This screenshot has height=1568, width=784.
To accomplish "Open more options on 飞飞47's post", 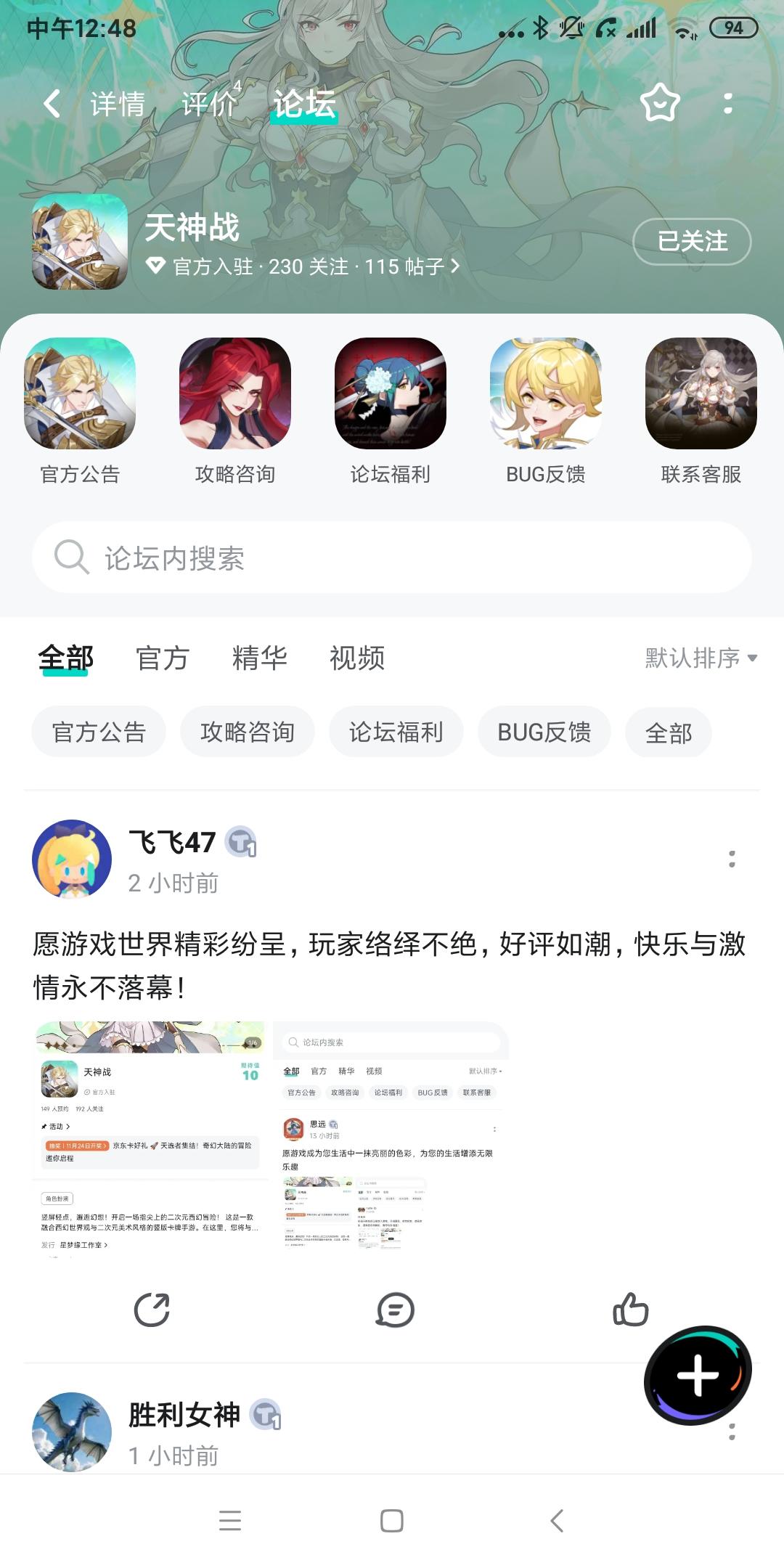I will [732, 857].
